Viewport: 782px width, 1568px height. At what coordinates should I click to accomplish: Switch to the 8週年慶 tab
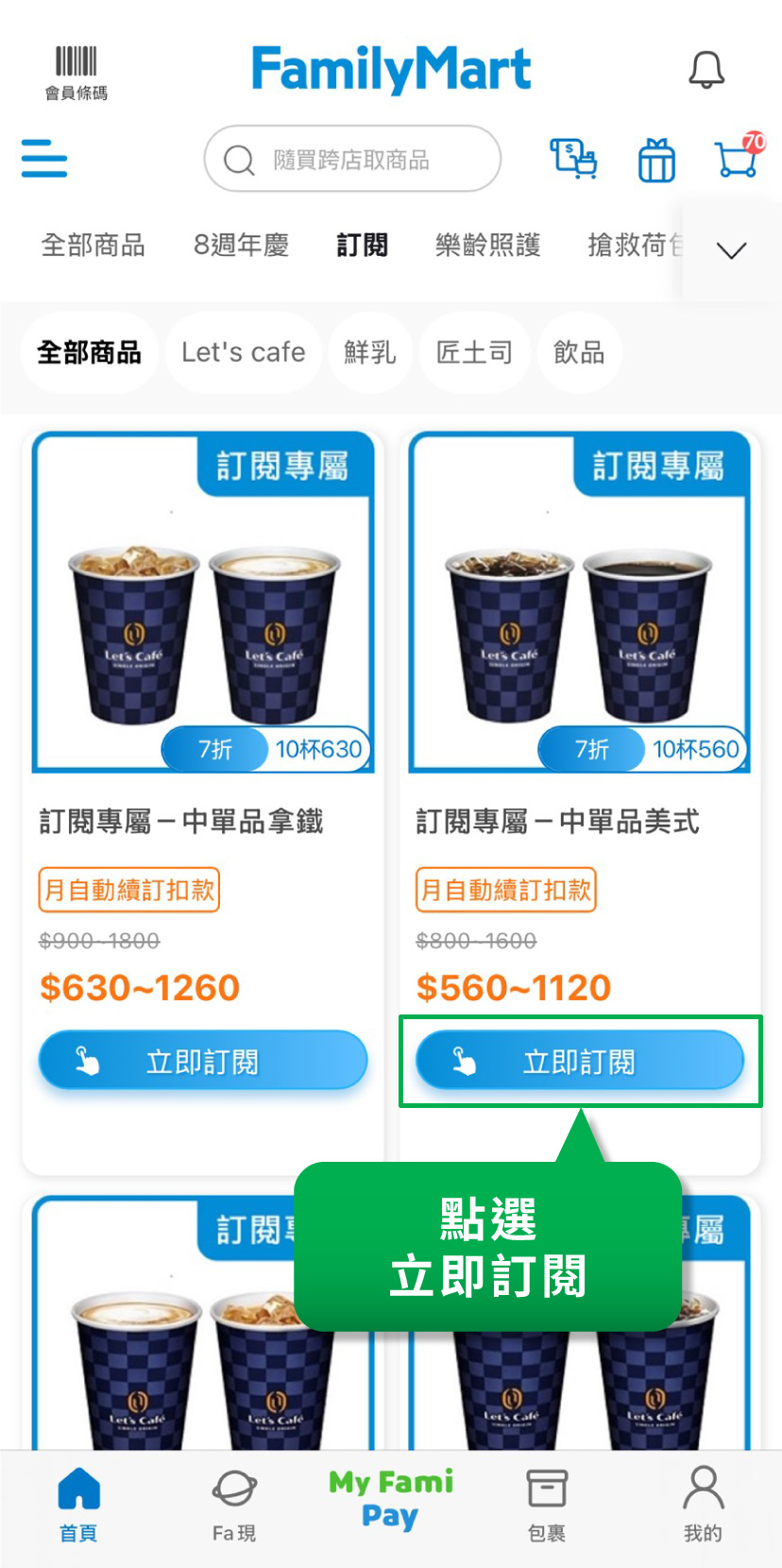click(241, 246)
